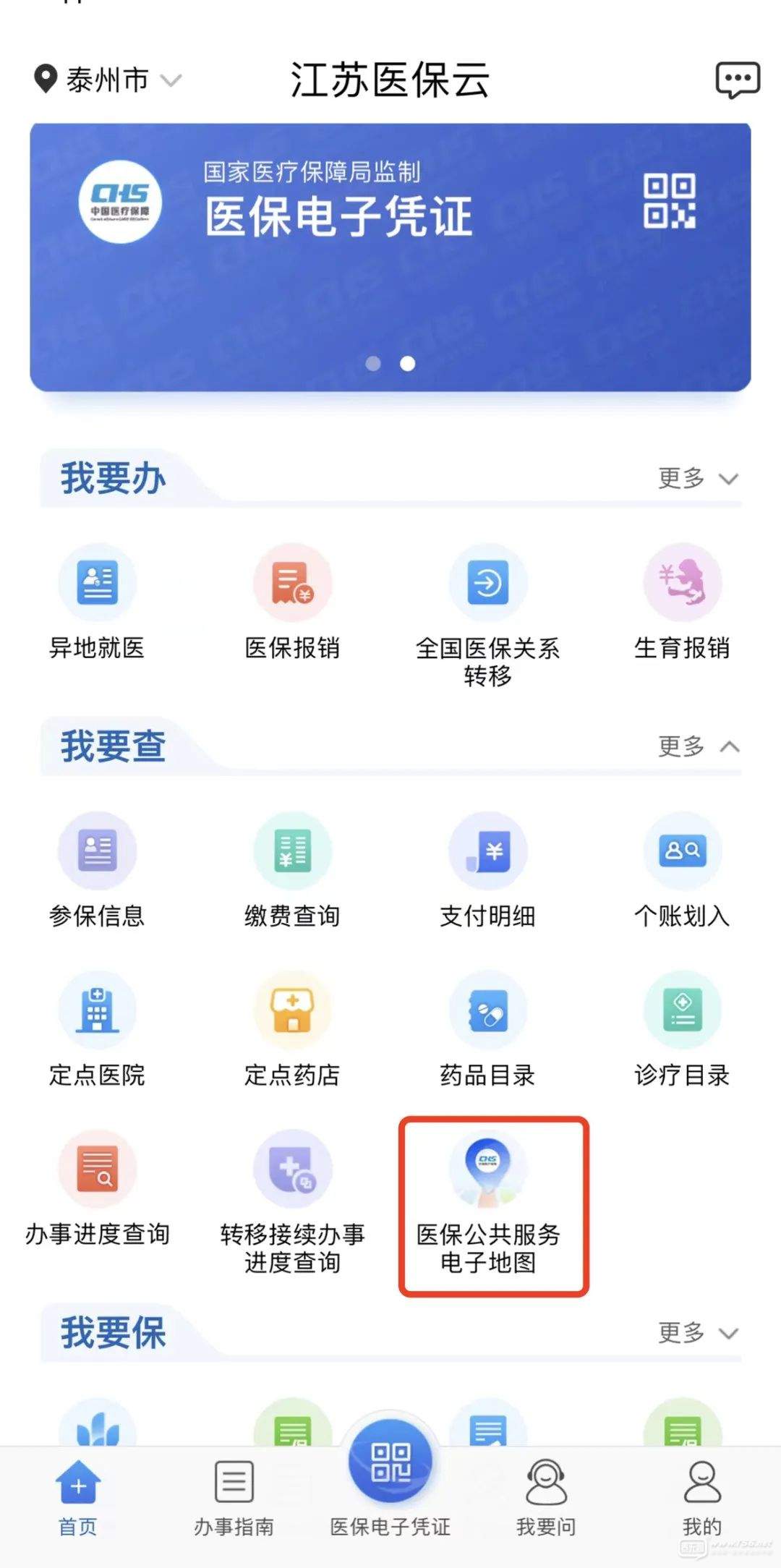The image size is (781, 1568).
Task: Expand 更多 in the 我要保 section
Action: pos(698,1332)
